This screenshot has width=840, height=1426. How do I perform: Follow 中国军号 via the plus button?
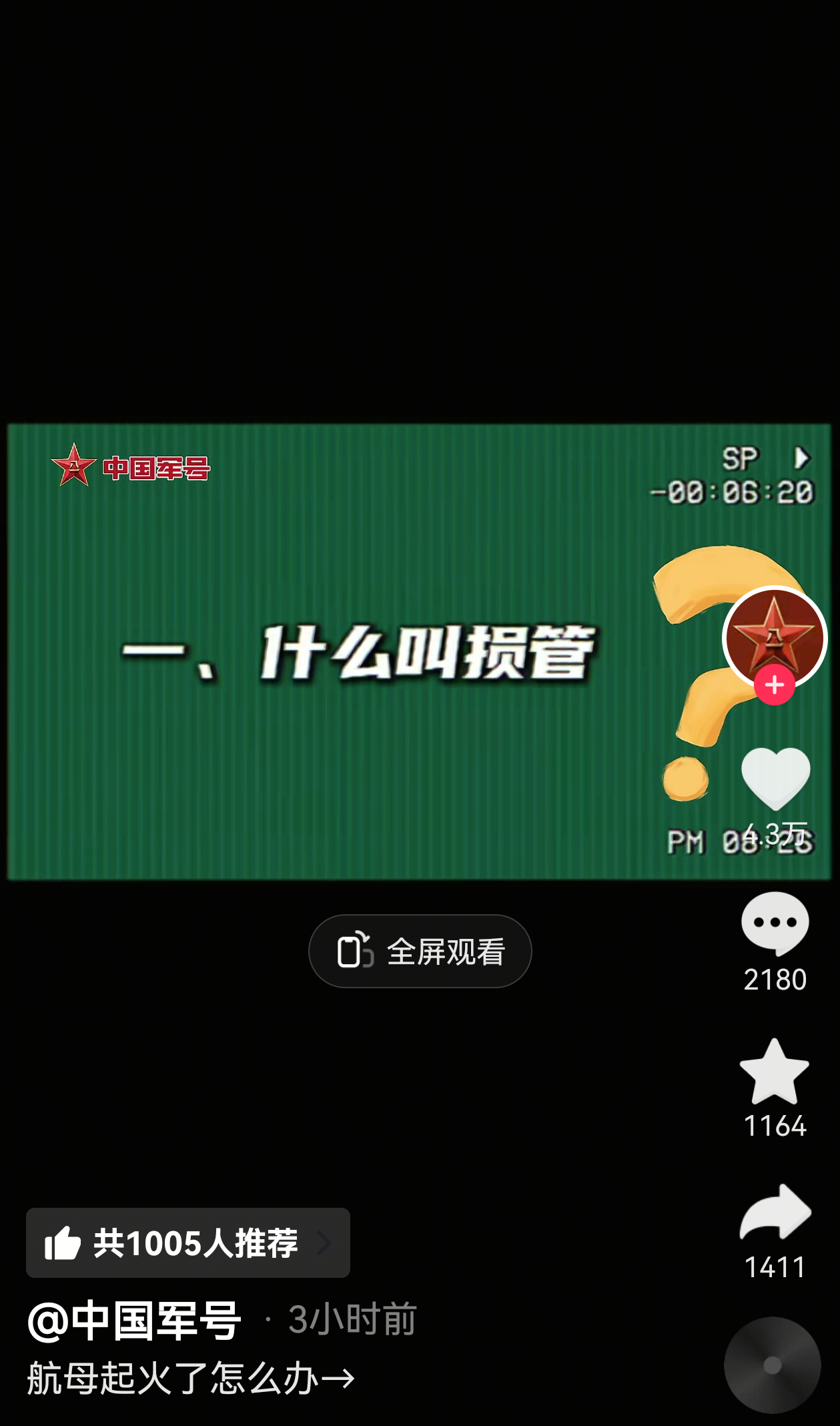(x=774, y=683)
